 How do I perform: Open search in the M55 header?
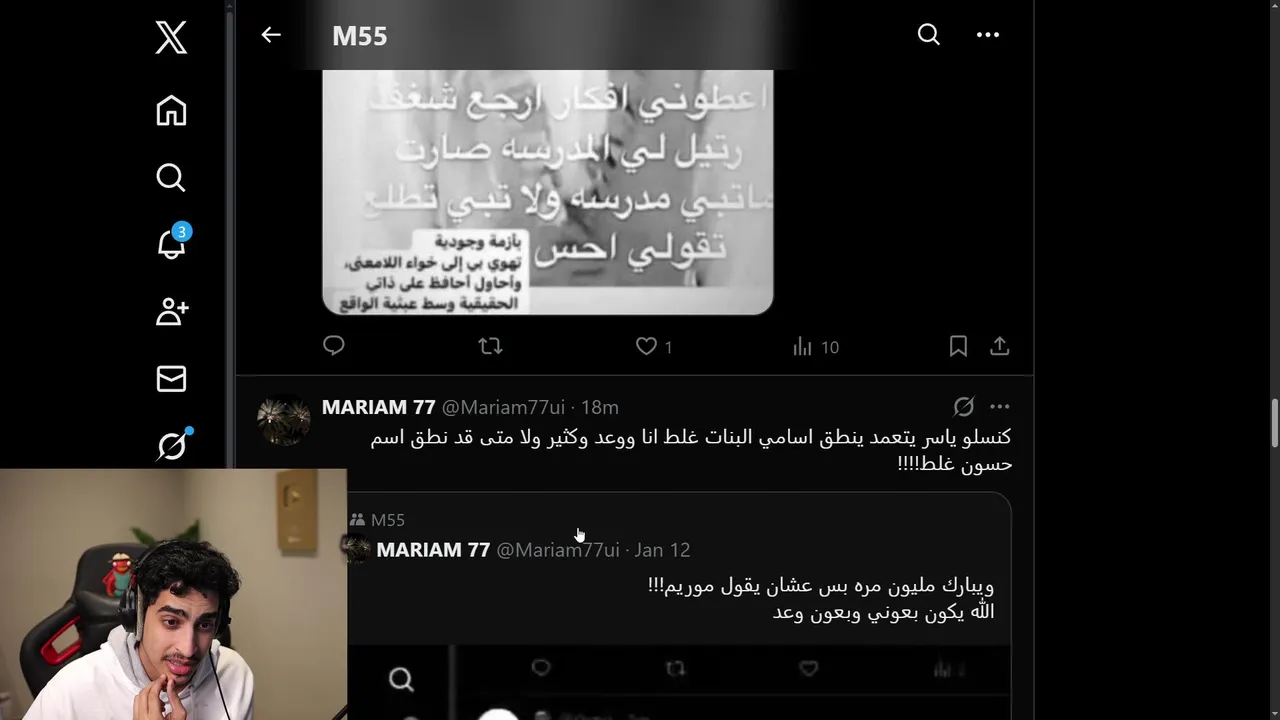tap(929, 35)
